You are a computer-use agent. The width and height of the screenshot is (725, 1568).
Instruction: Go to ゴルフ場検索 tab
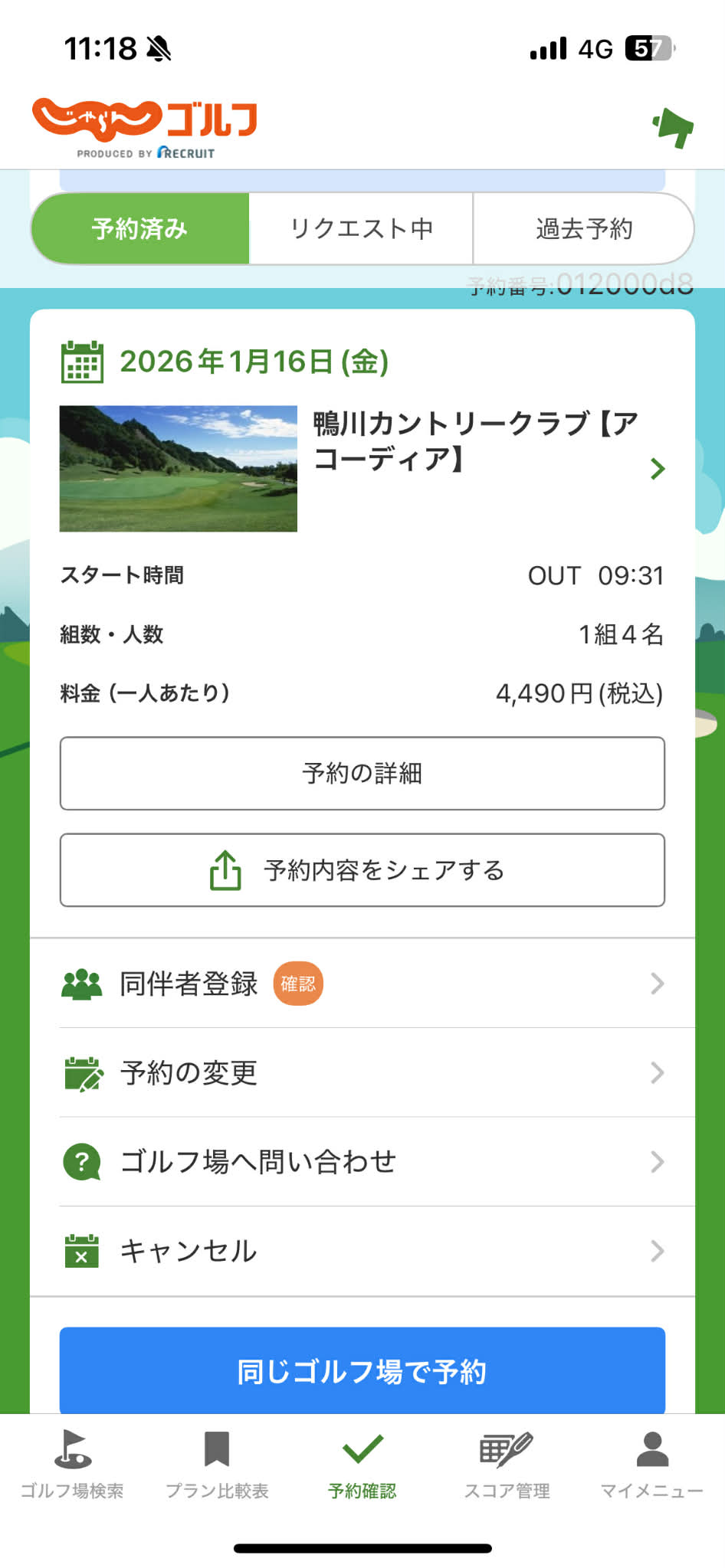click(x=72, y=1465)
